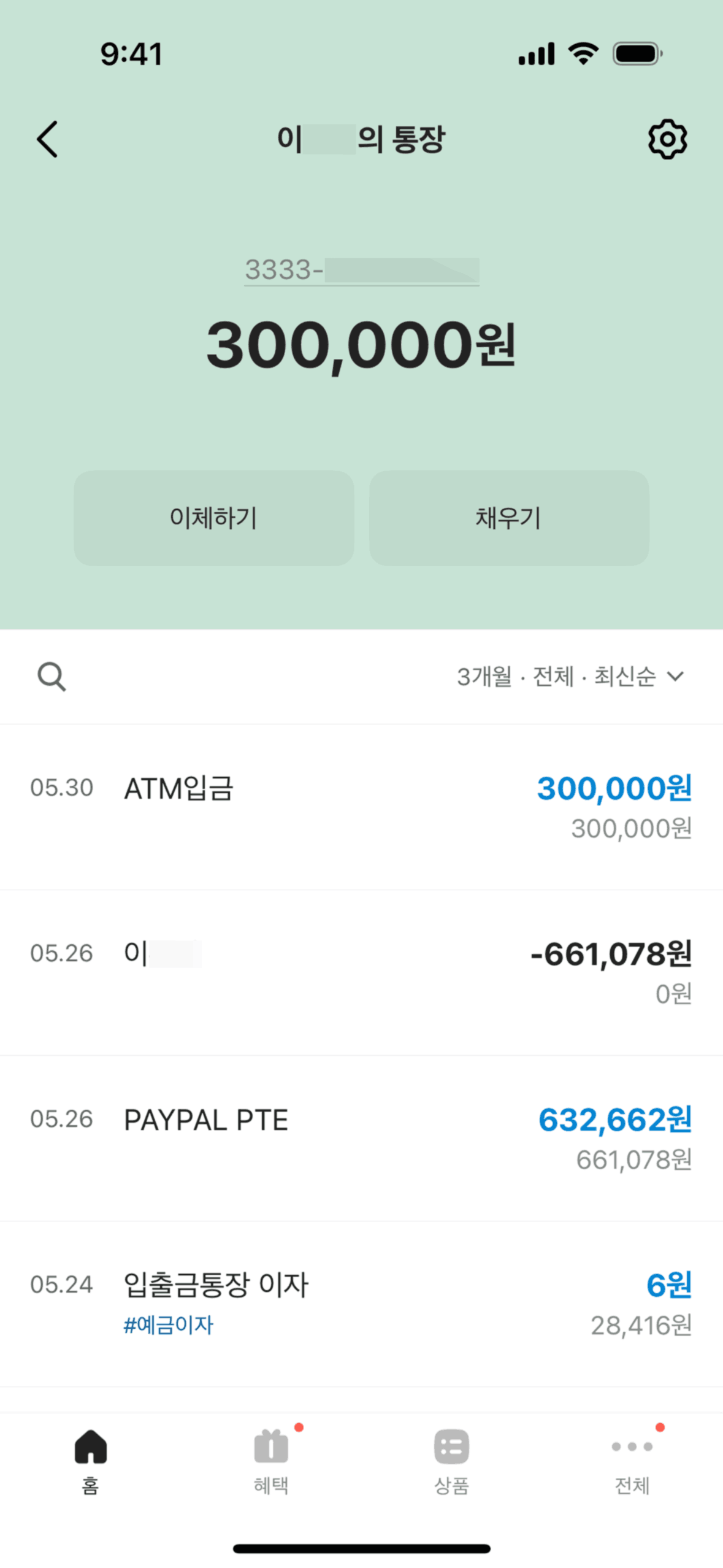This screenshot has width=723, height=1568.
Task: Open the 입출금통장 이자 transaction
Action: tap(361, 1303)
